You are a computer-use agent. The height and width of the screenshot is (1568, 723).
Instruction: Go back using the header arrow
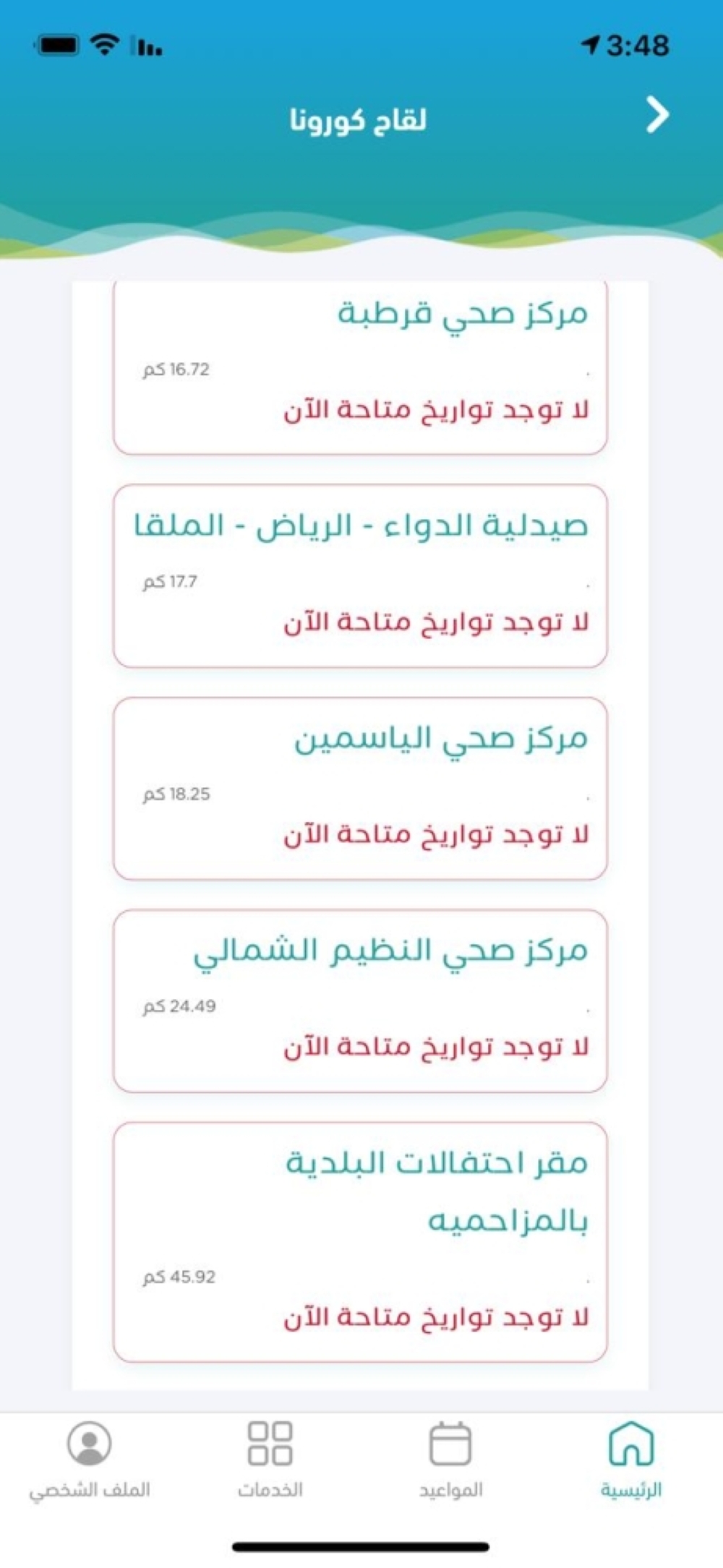coord(656,116)
